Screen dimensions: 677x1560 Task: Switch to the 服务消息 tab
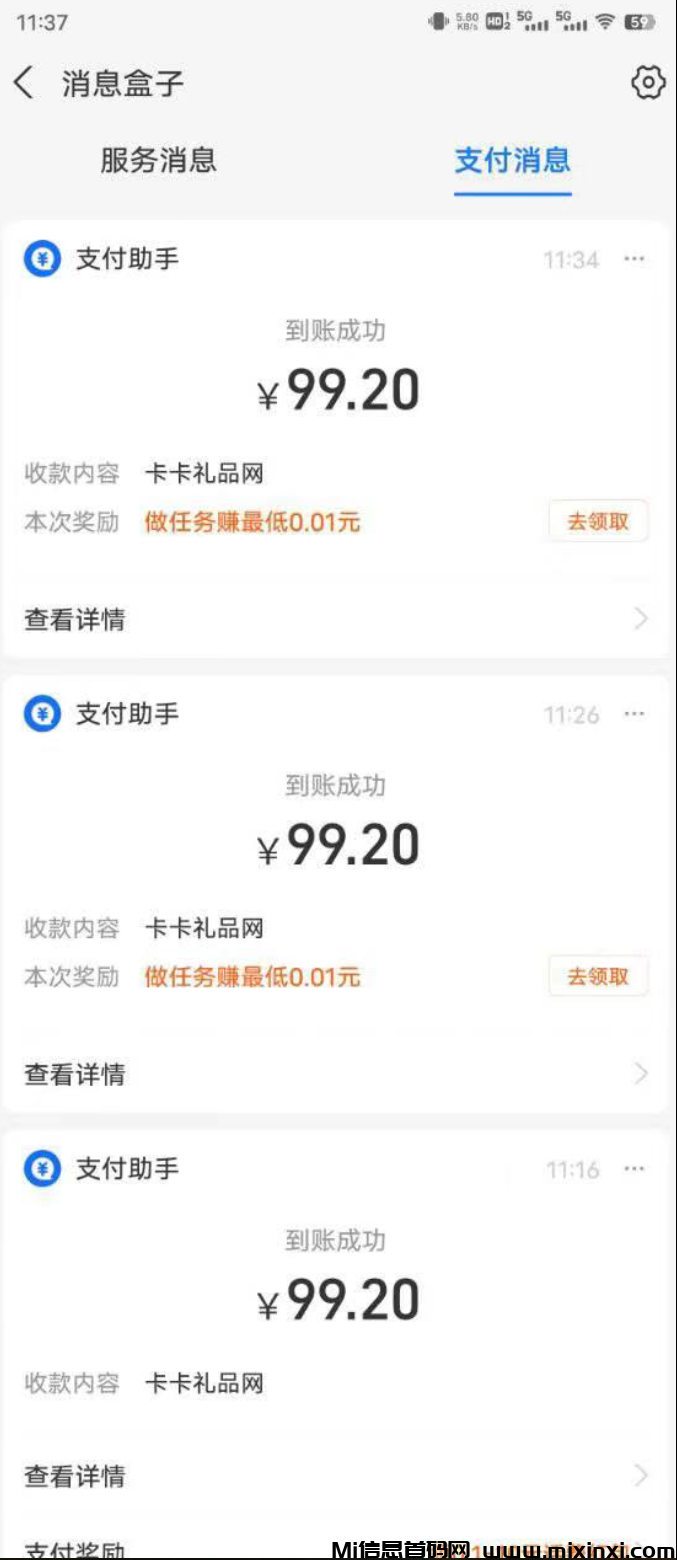click(159, 160)
